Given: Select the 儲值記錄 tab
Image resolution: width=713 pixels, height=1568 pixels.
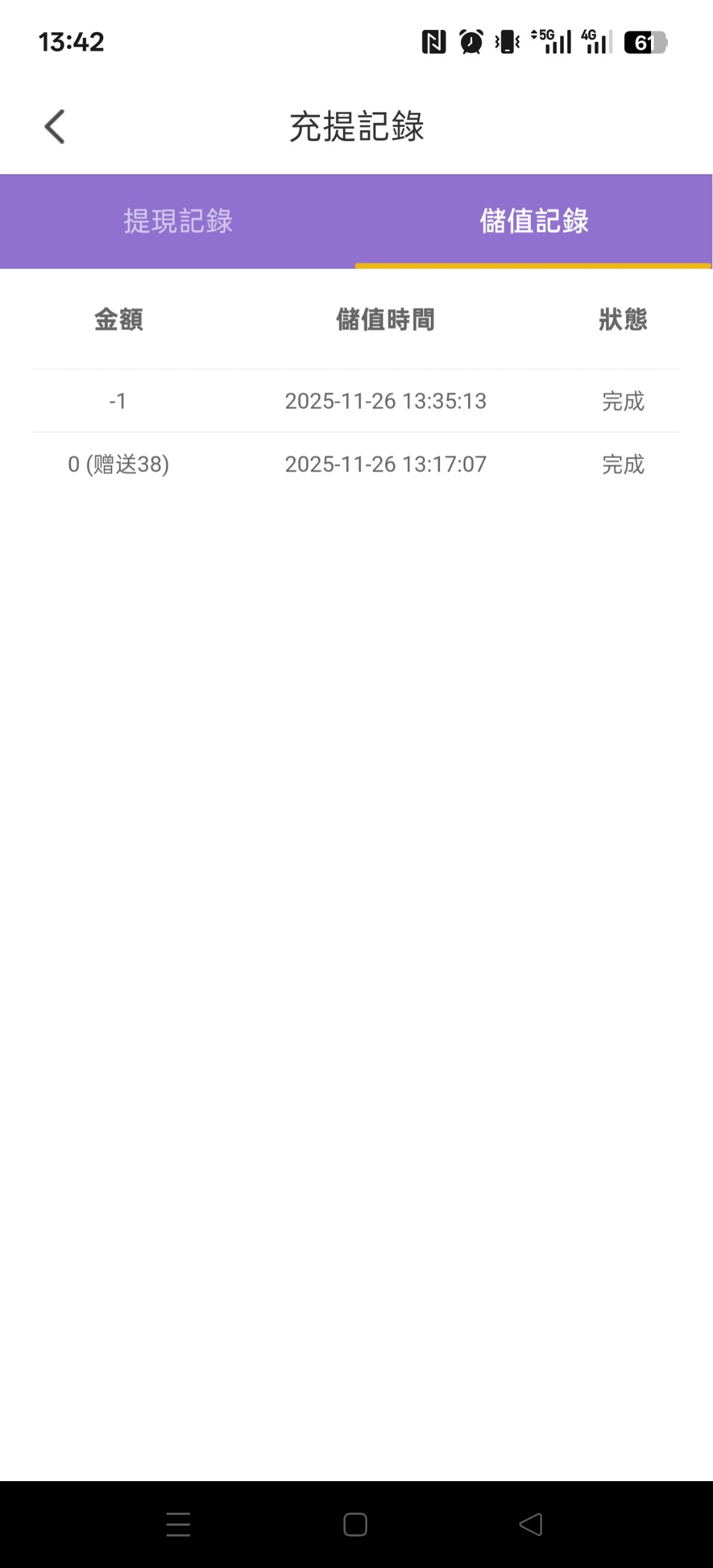Looking at the screenshot, I should (535, 220).
